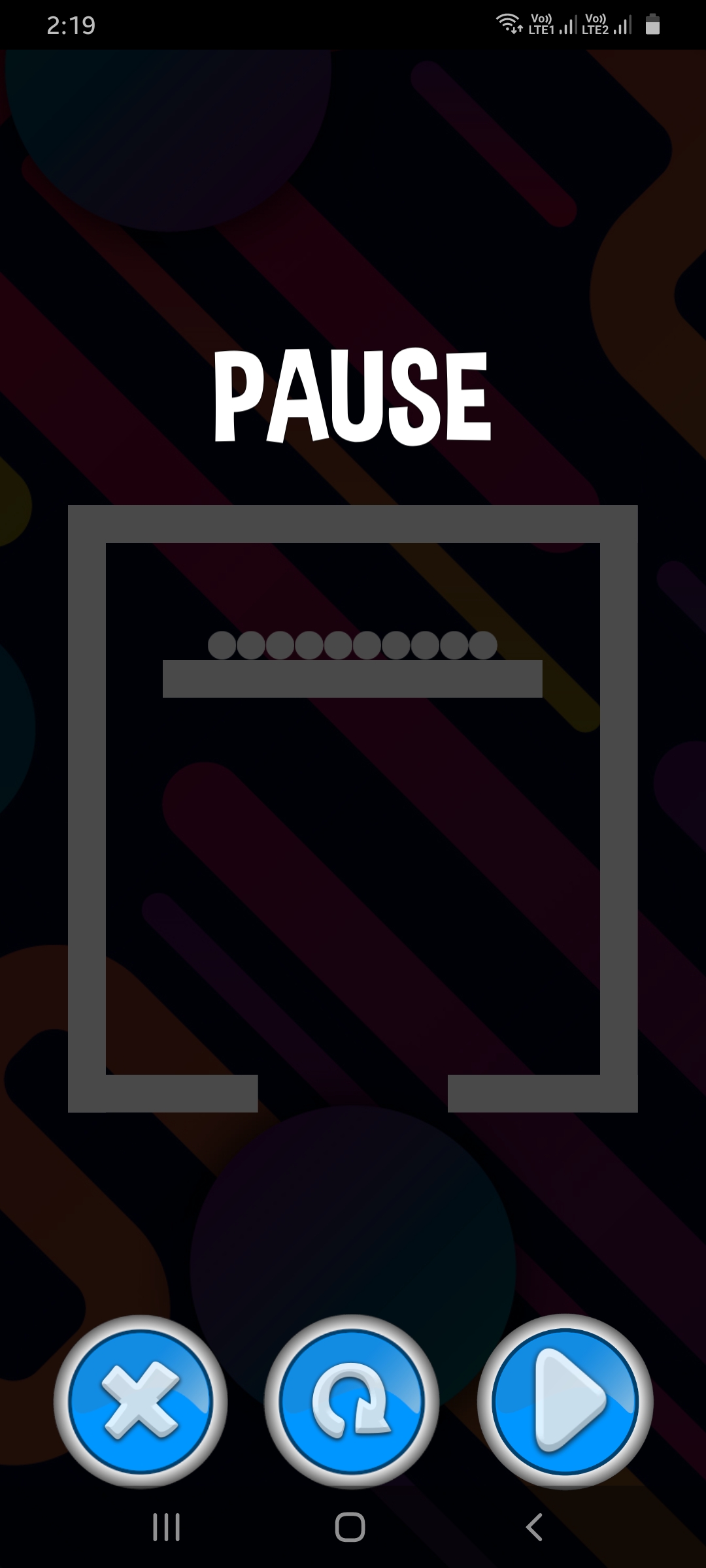Exit the game with the X button
This screenshot has height=1568, width=706.
(141, 1402)
